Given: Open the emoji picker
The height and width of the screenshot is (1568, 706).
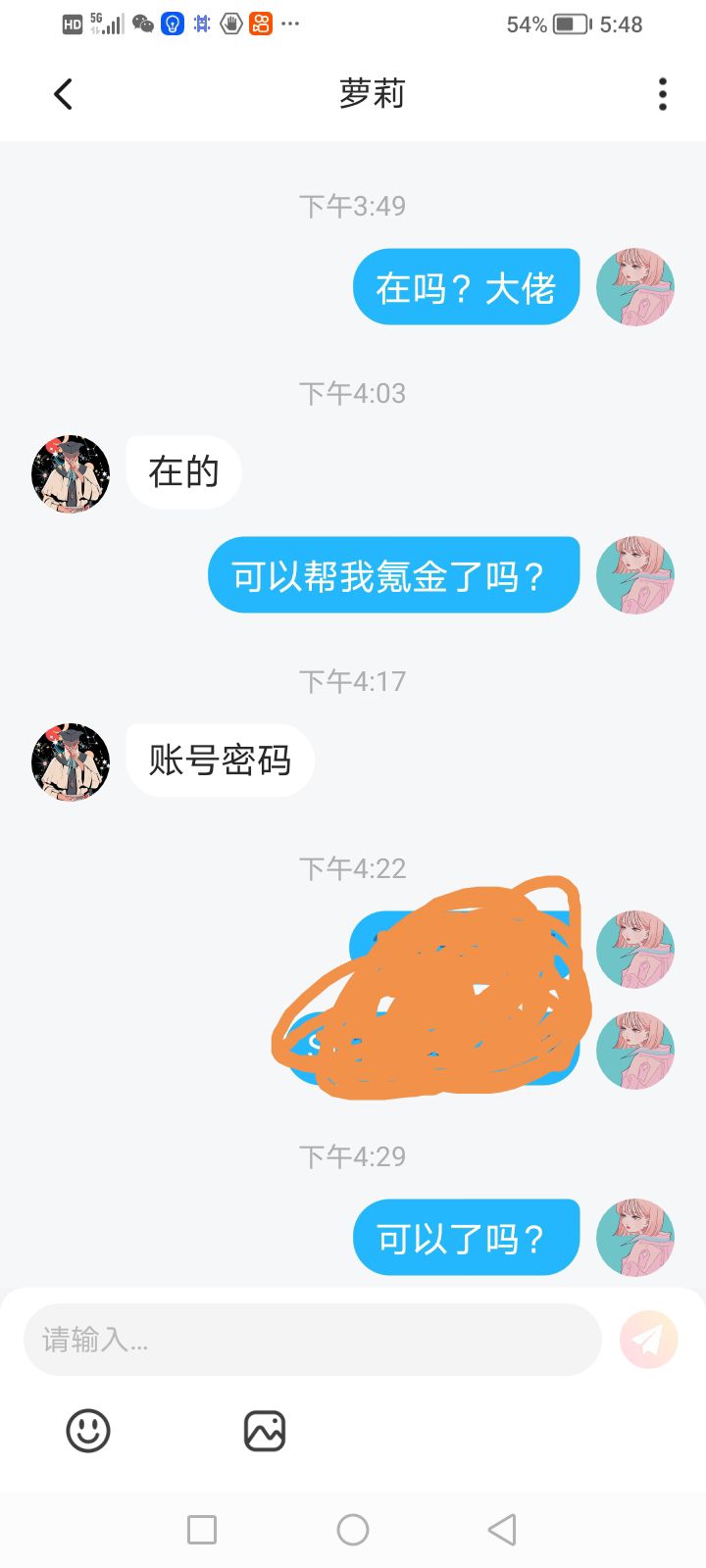Looking at the screenshot, I should click(88, 1431).
